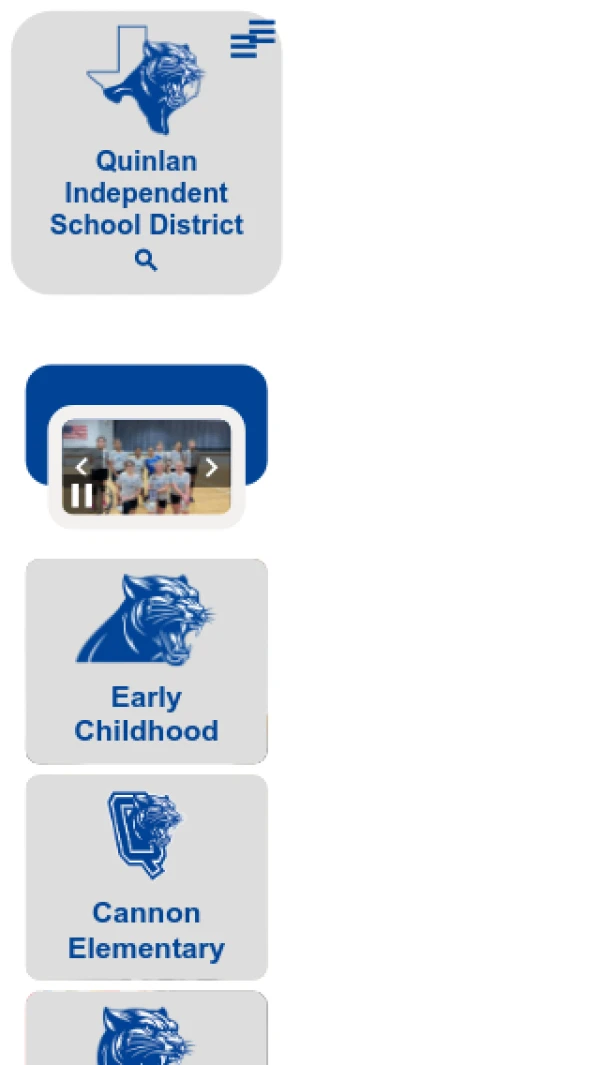Show the previous slideshow photo
Viewport: 600px width, 1065px height.
point(82,467)
